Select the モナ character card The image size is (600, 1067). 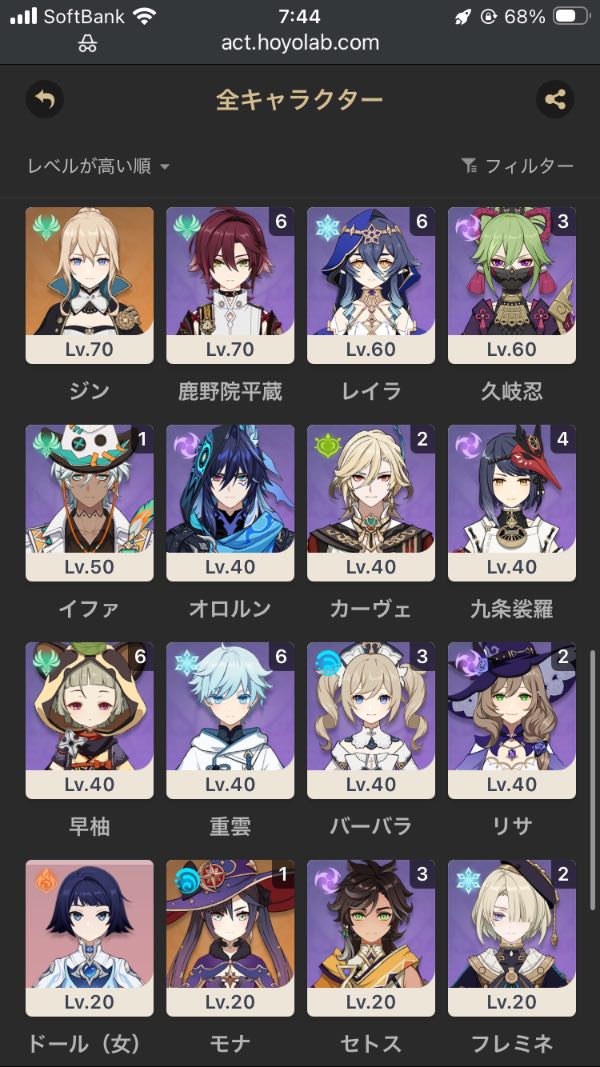click(x=230, y=938)
